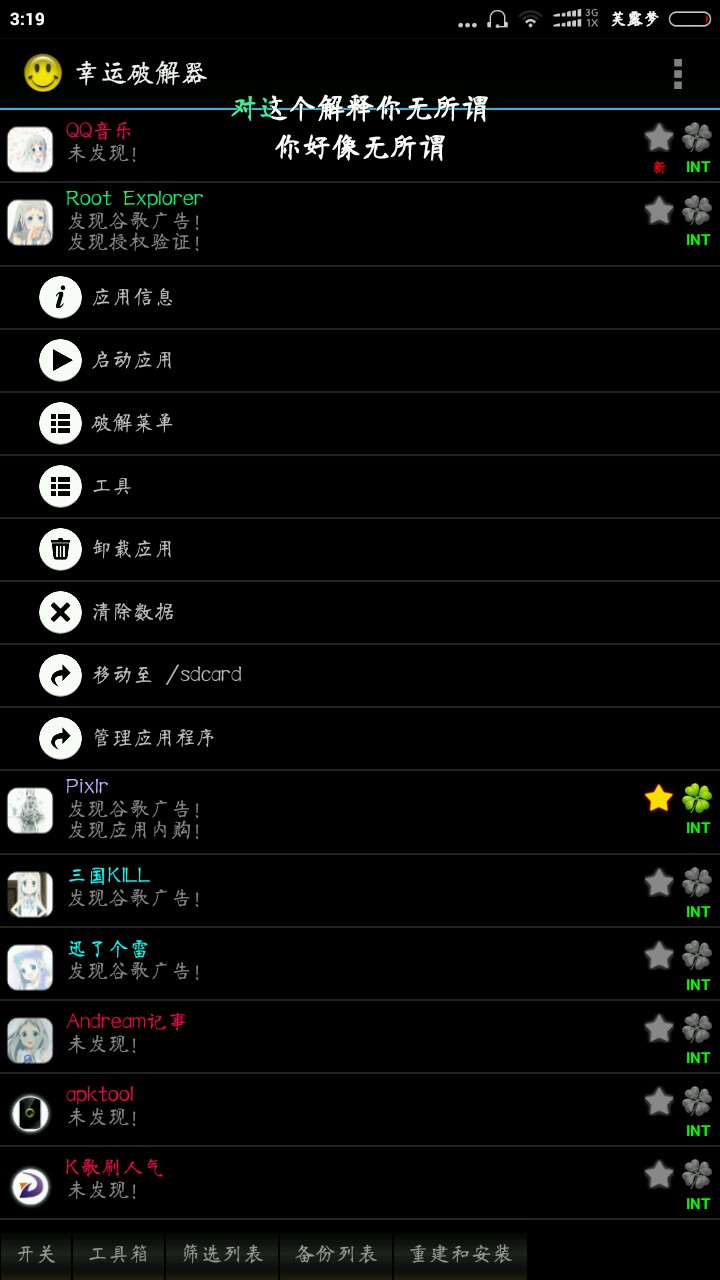Collapse the Root Explorer action menu
Viewport: 720px width, 1280px height.
click(300, 220)
